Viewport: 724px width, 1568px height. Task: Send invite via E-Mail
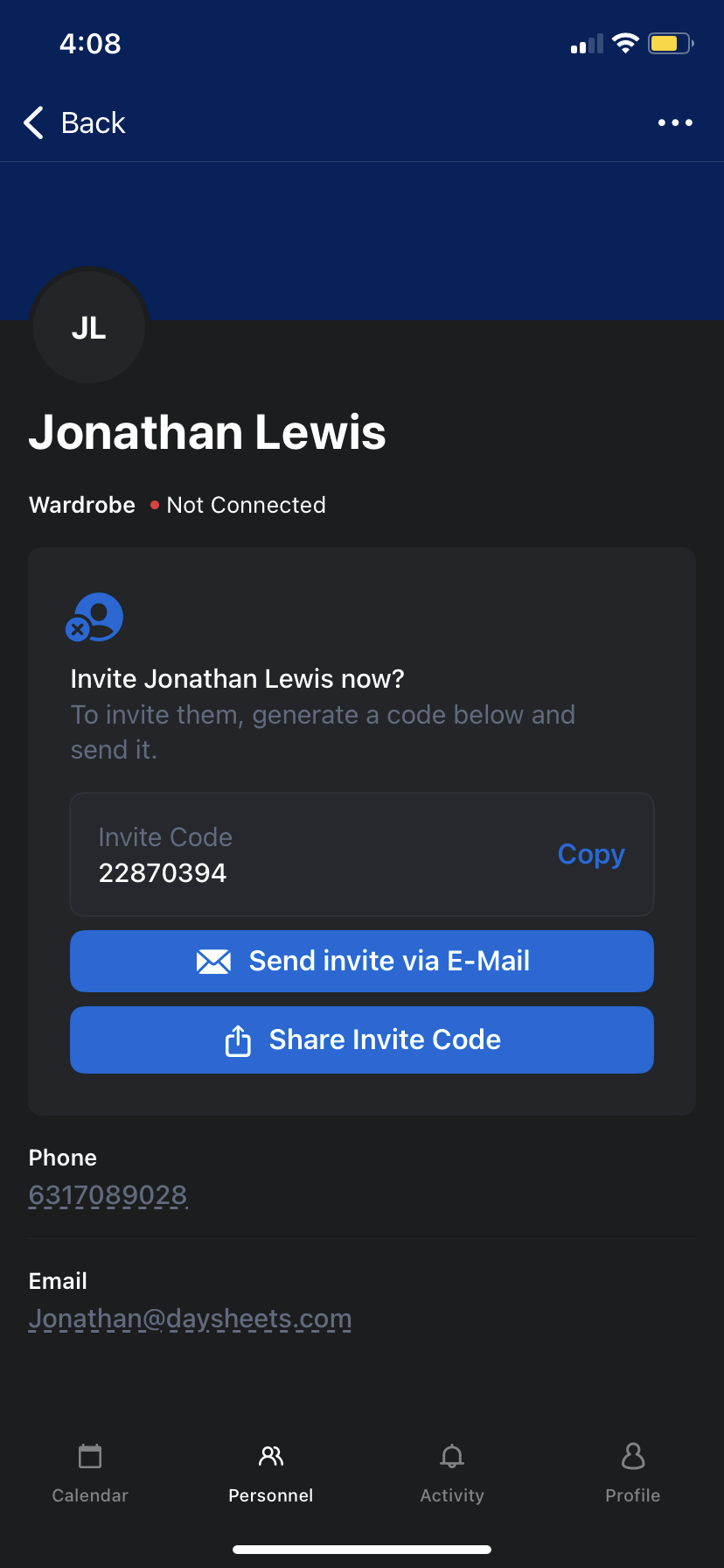(362, 961)
